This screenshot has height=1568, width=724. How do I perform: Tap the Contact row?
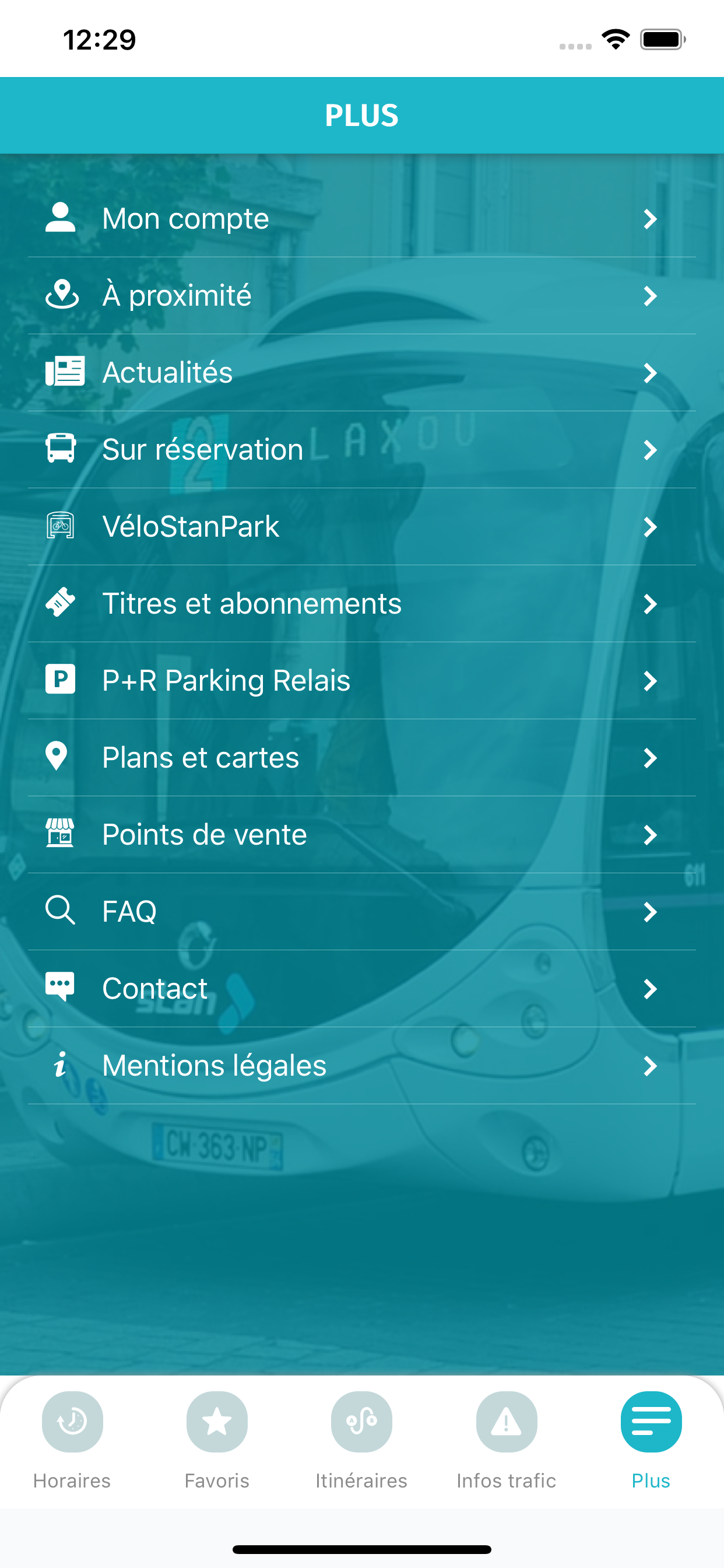click(361, 989)
